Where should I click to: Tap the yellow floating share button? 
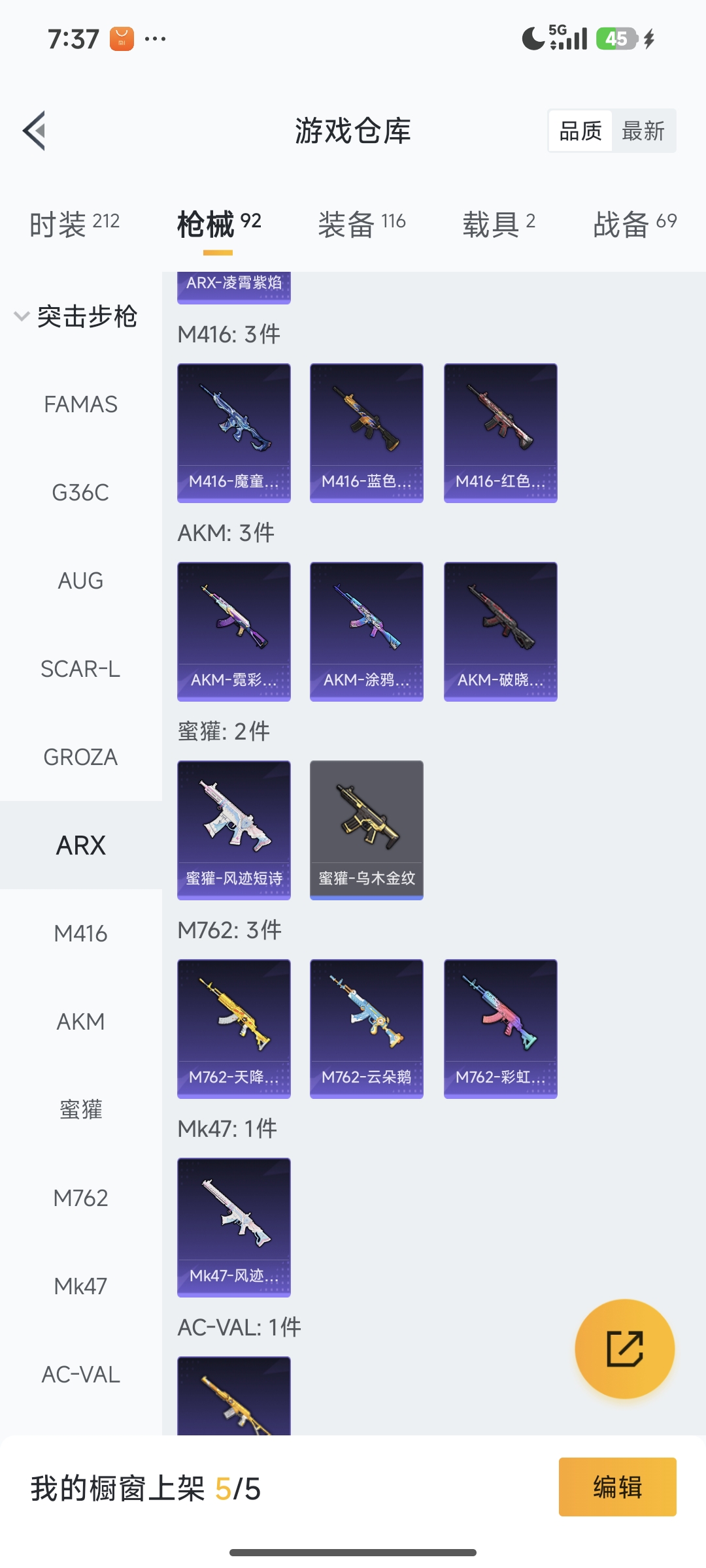(x=624, y=1348)
